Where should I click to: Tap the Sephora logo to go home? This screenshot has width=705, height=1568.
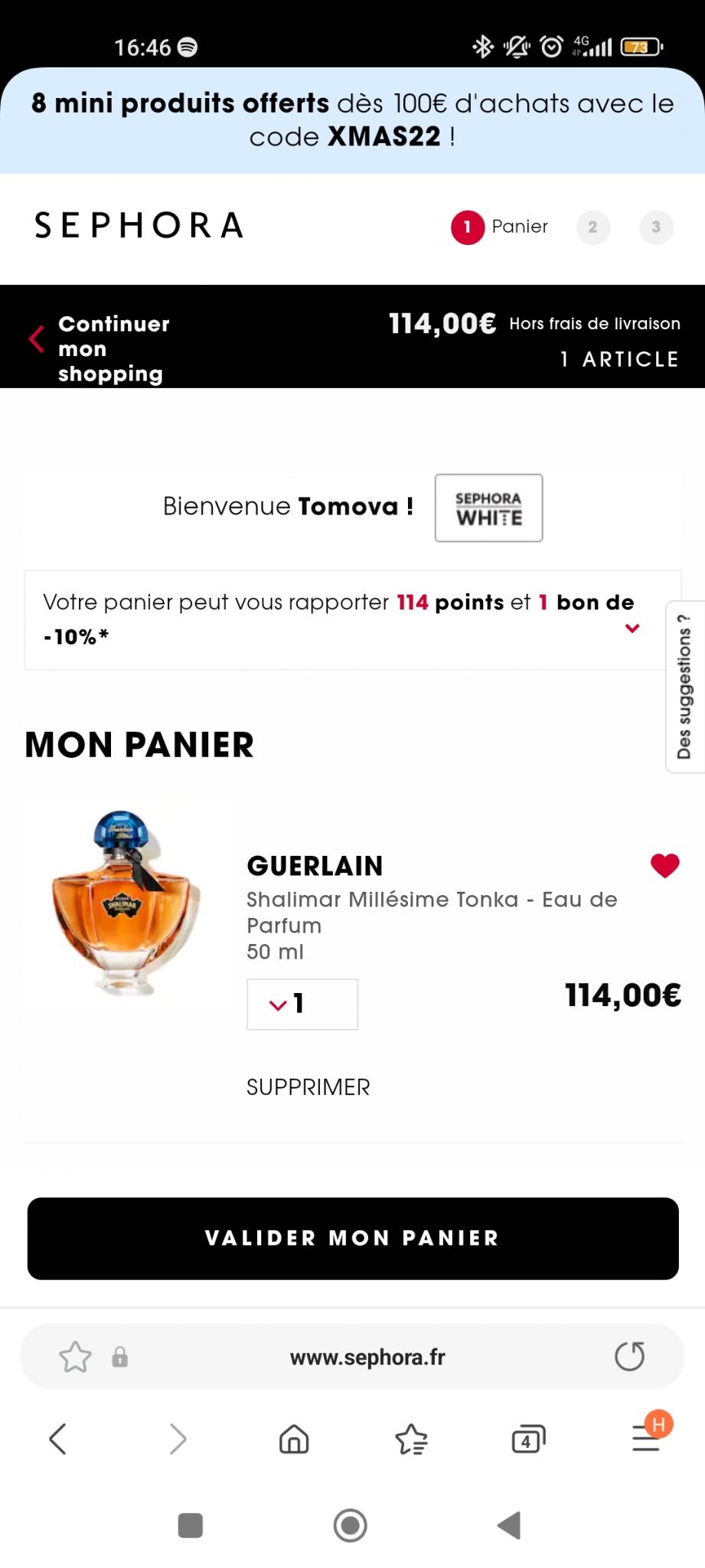139,226
